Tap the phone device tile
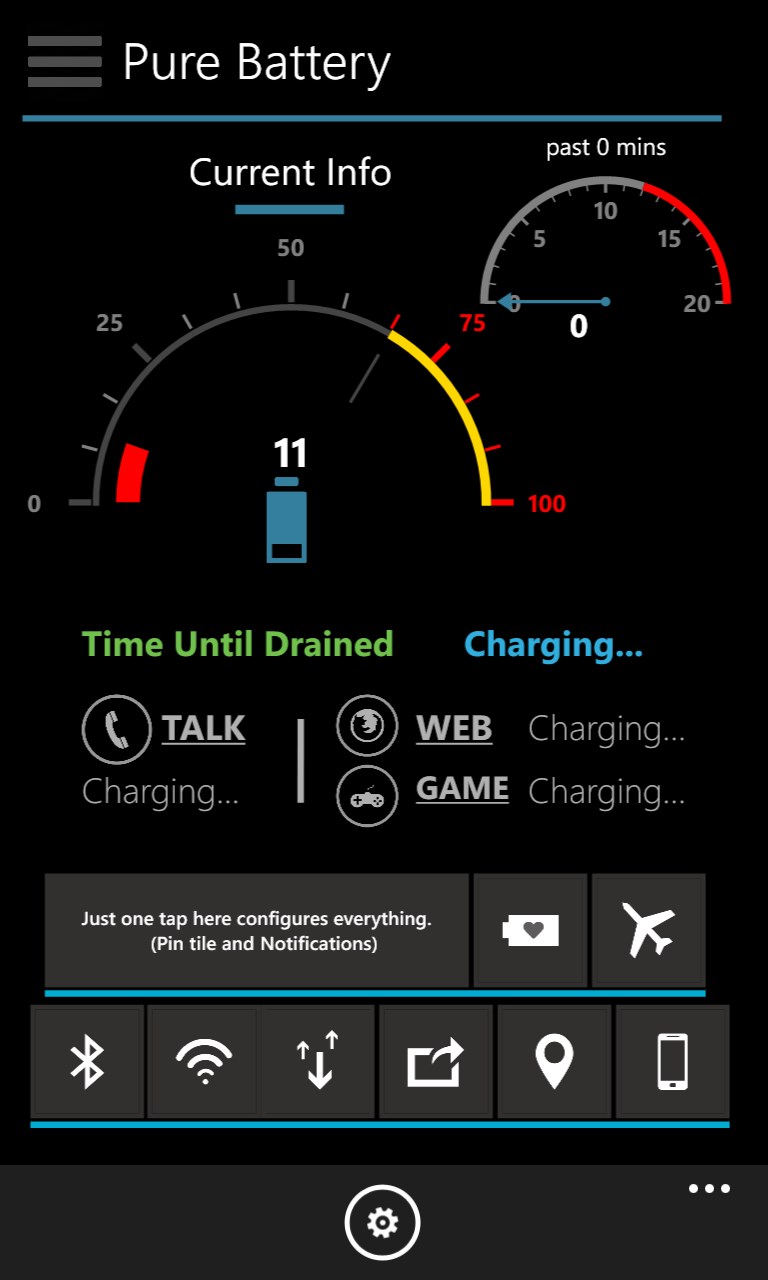Image resolution: width=768 pixels, height=1280 pixels. point(672,1061)
